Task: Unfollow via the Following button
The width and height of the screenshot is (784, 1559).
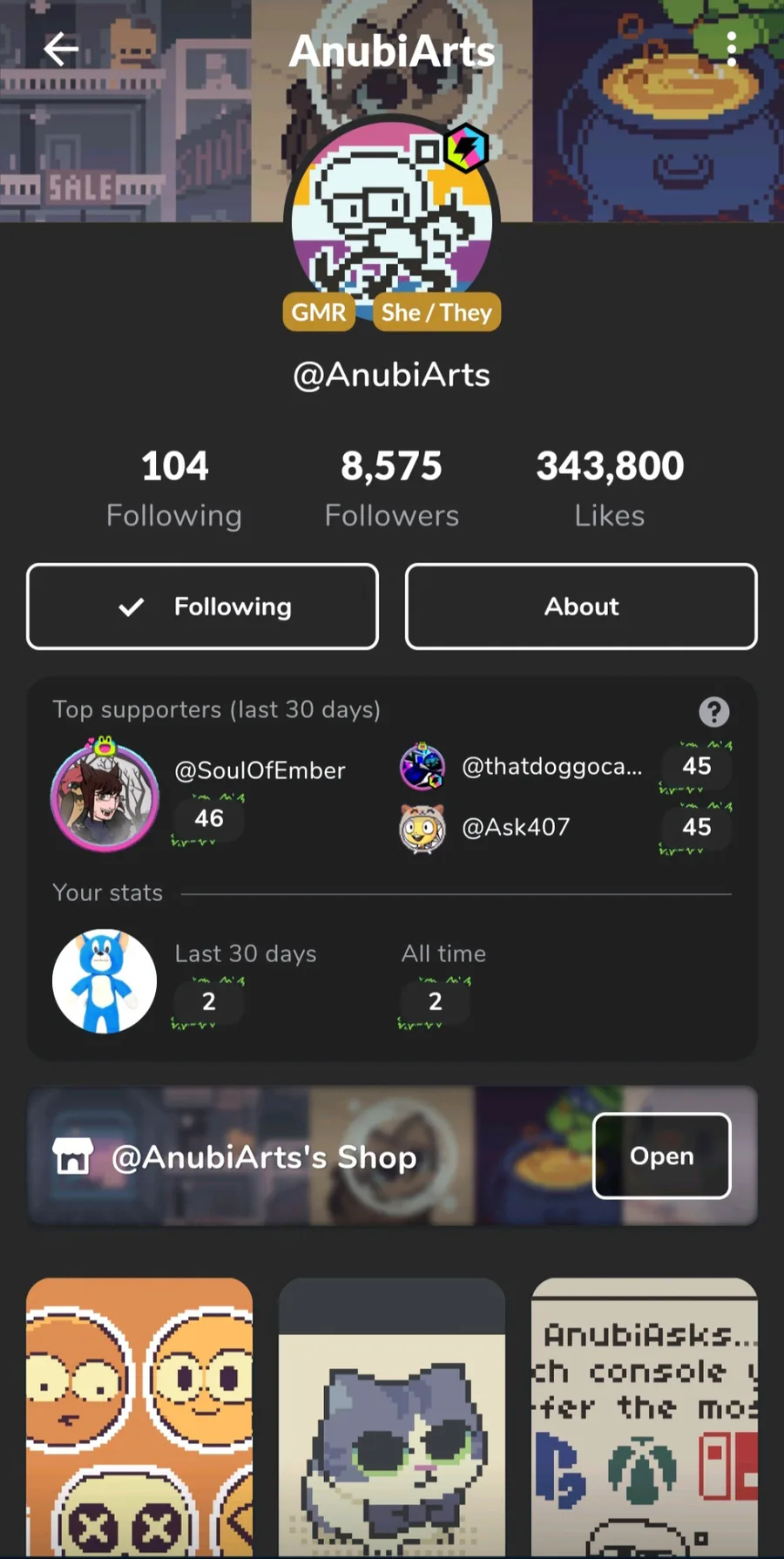Action: [203, 607]
